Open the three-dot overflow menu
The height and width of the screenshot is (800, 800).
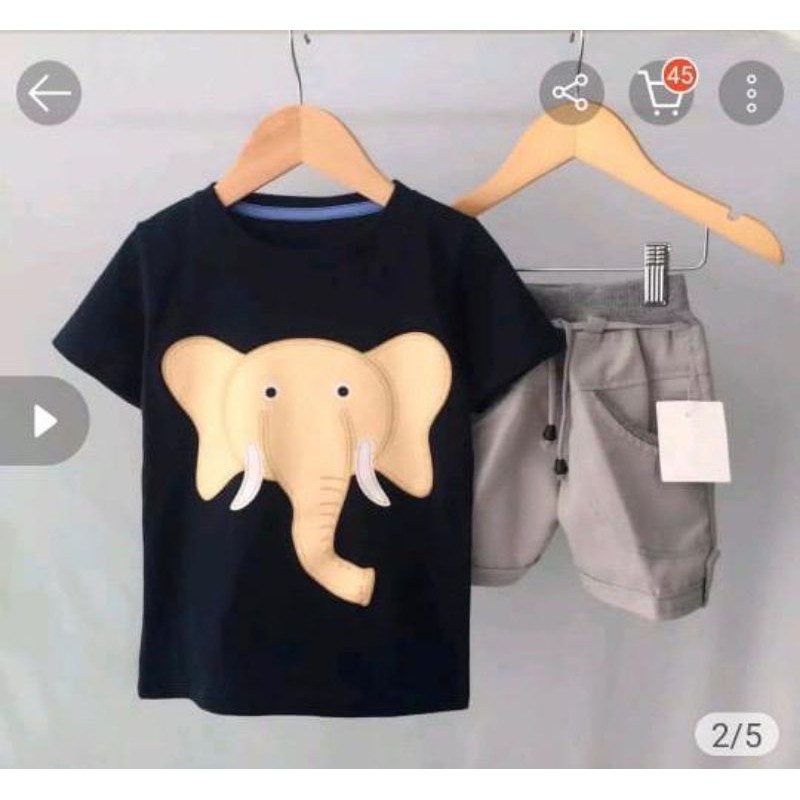click(751, 93)
